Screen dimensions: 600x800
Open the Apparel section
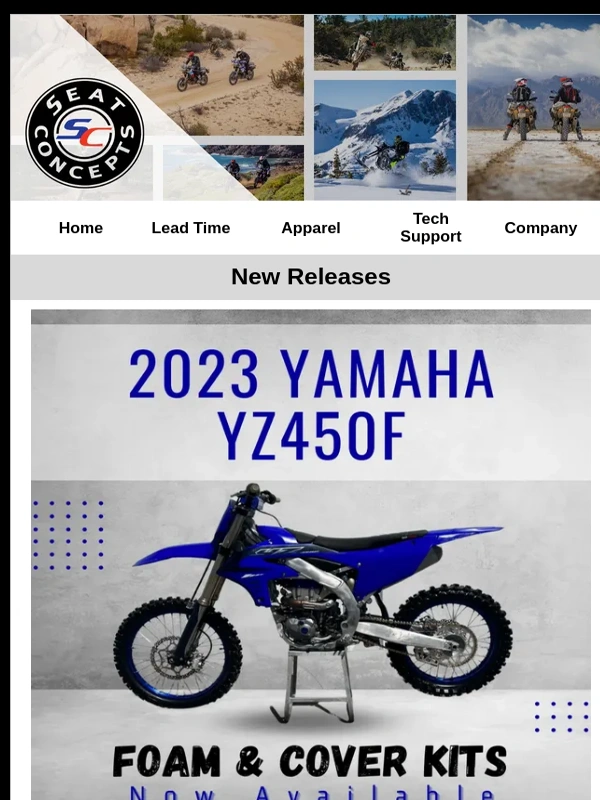pos(311,228)
